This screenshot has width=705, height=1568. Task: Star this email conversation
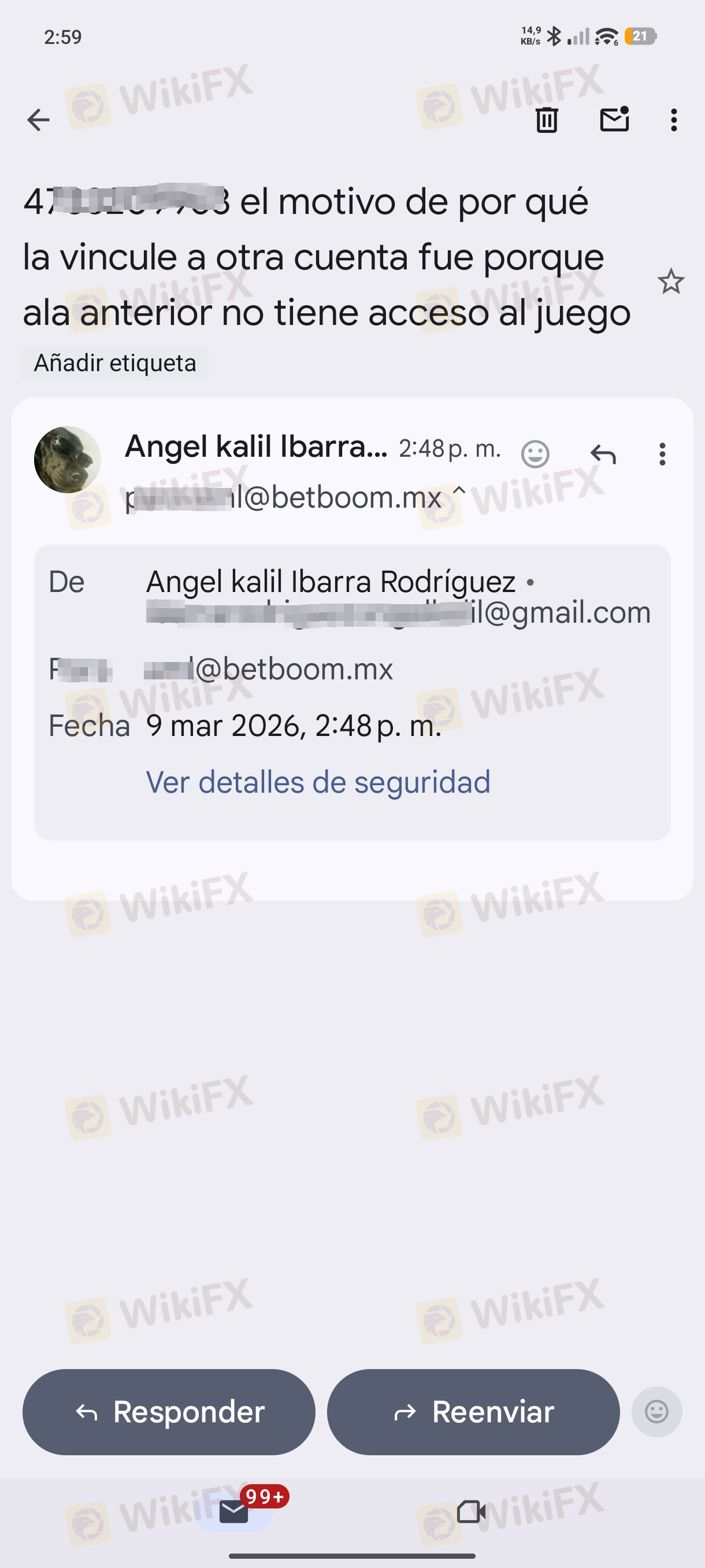tap(670, 282)
